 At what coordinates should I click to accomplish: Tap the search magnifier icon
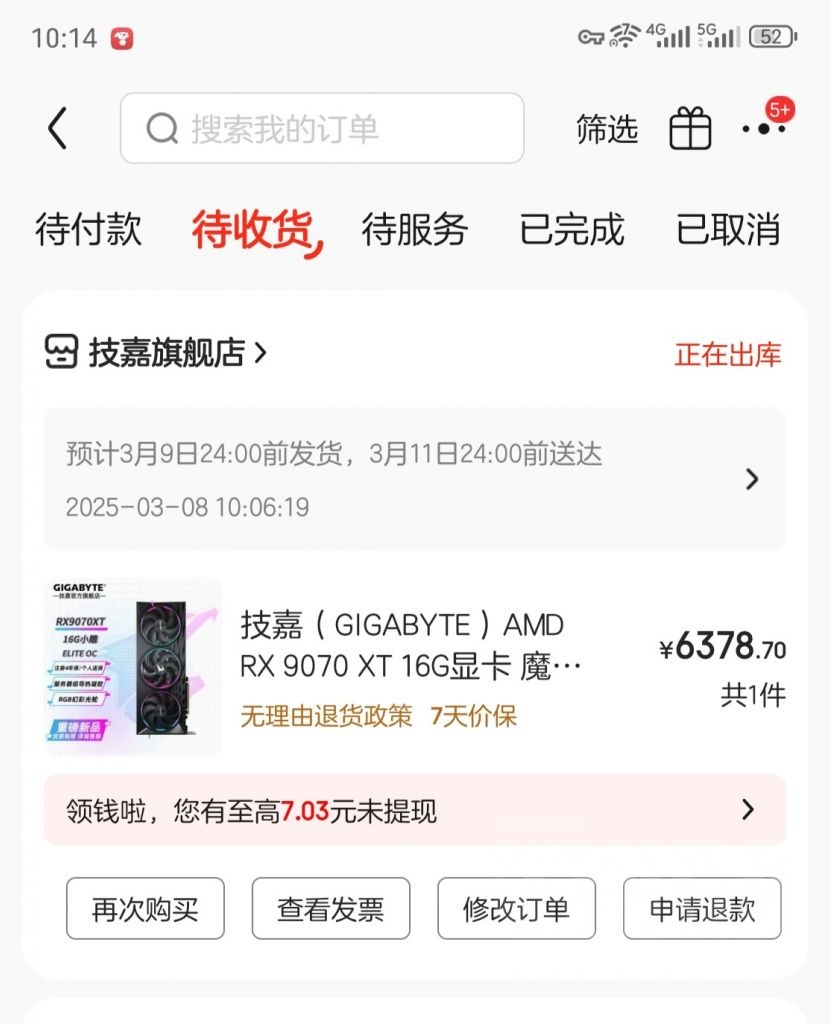160,129
